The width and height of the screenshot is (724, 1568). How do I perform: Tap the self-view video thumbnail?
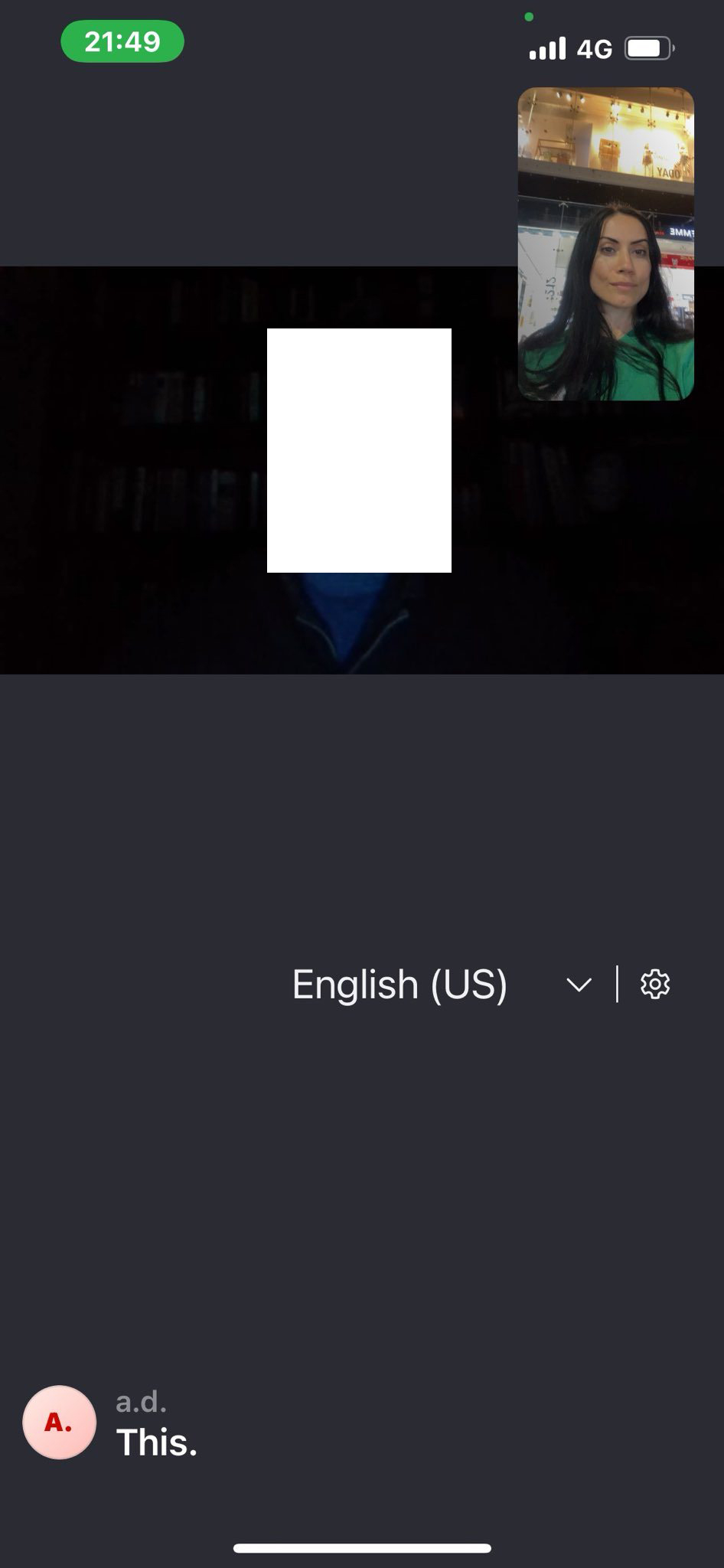tap(606, 243)
